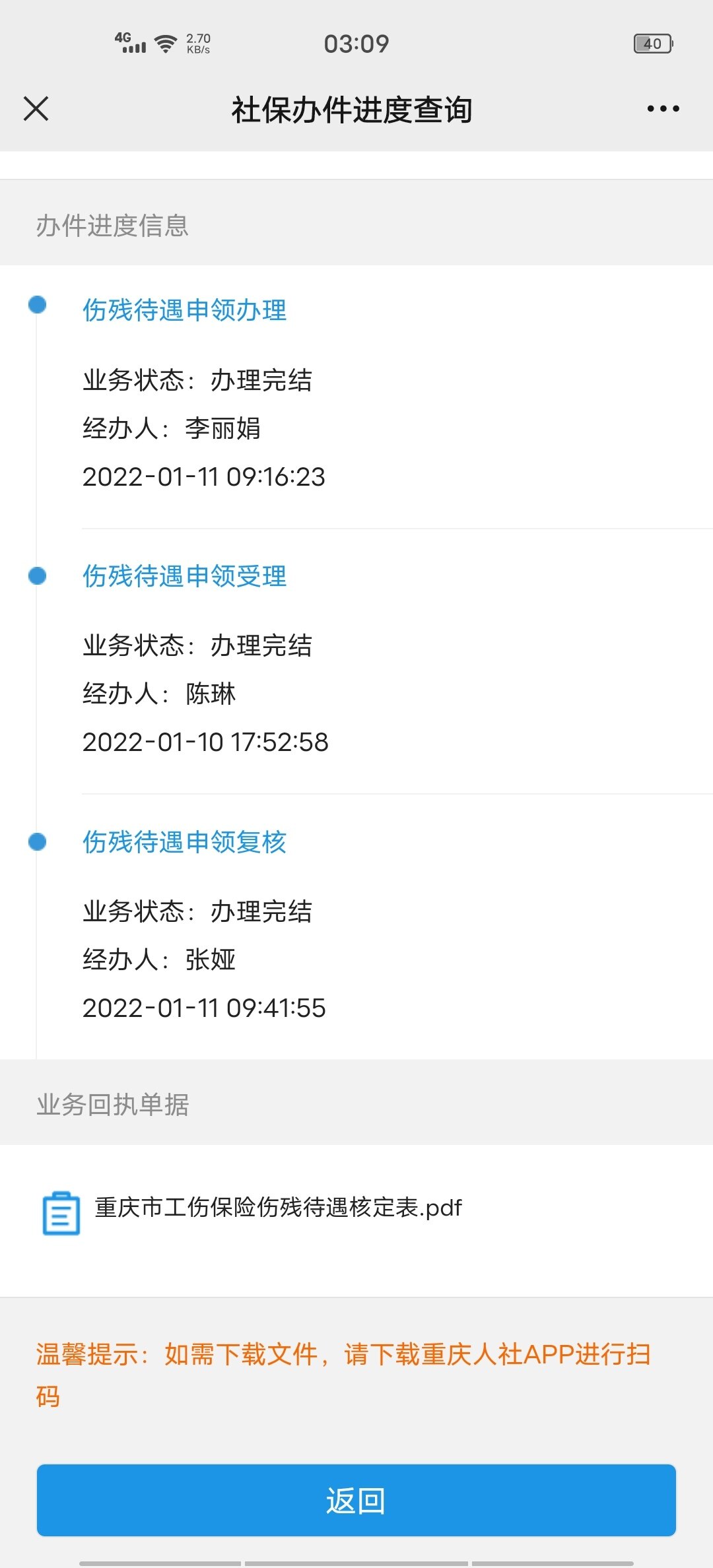Open the three-dot overflow menu

(663, 109)
